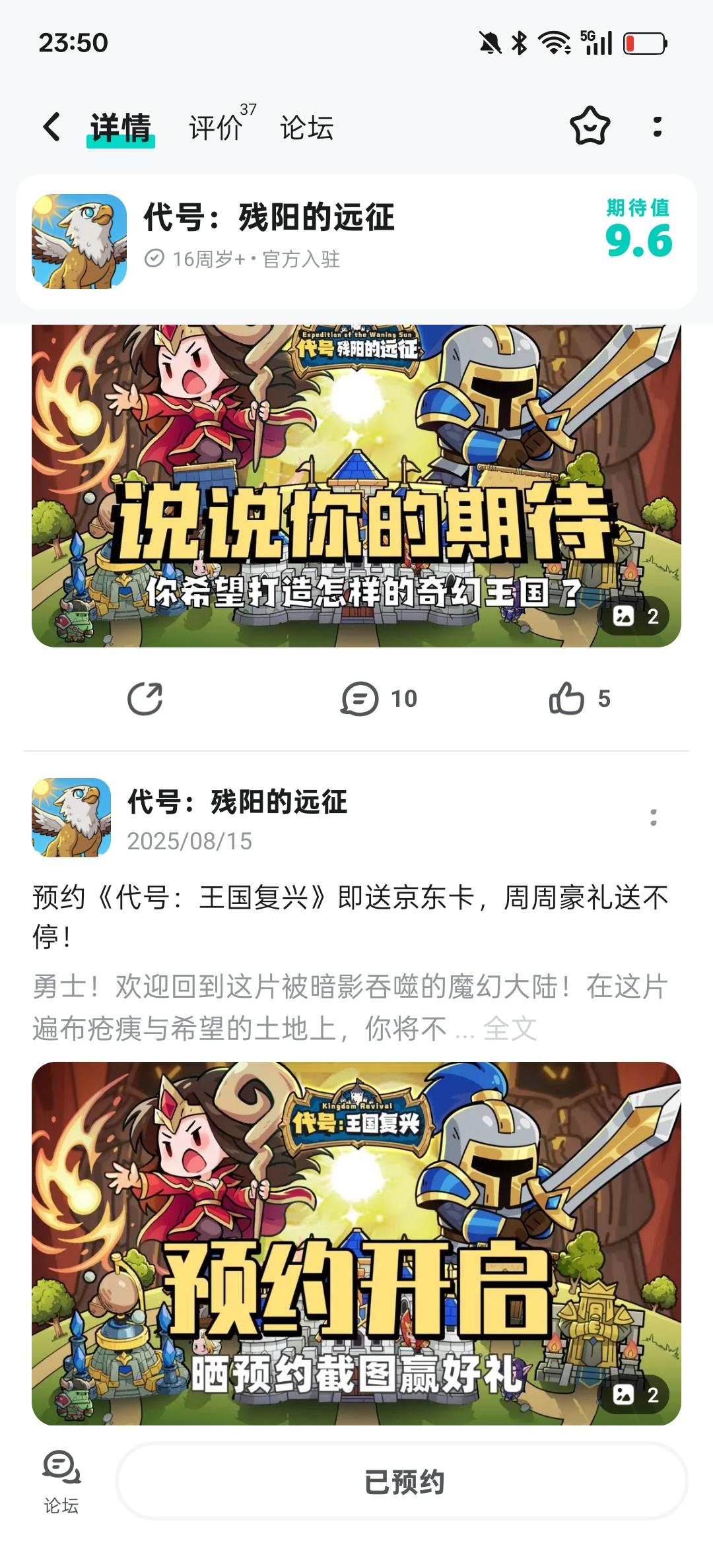Open the share icon under the post

pos(145,701)
